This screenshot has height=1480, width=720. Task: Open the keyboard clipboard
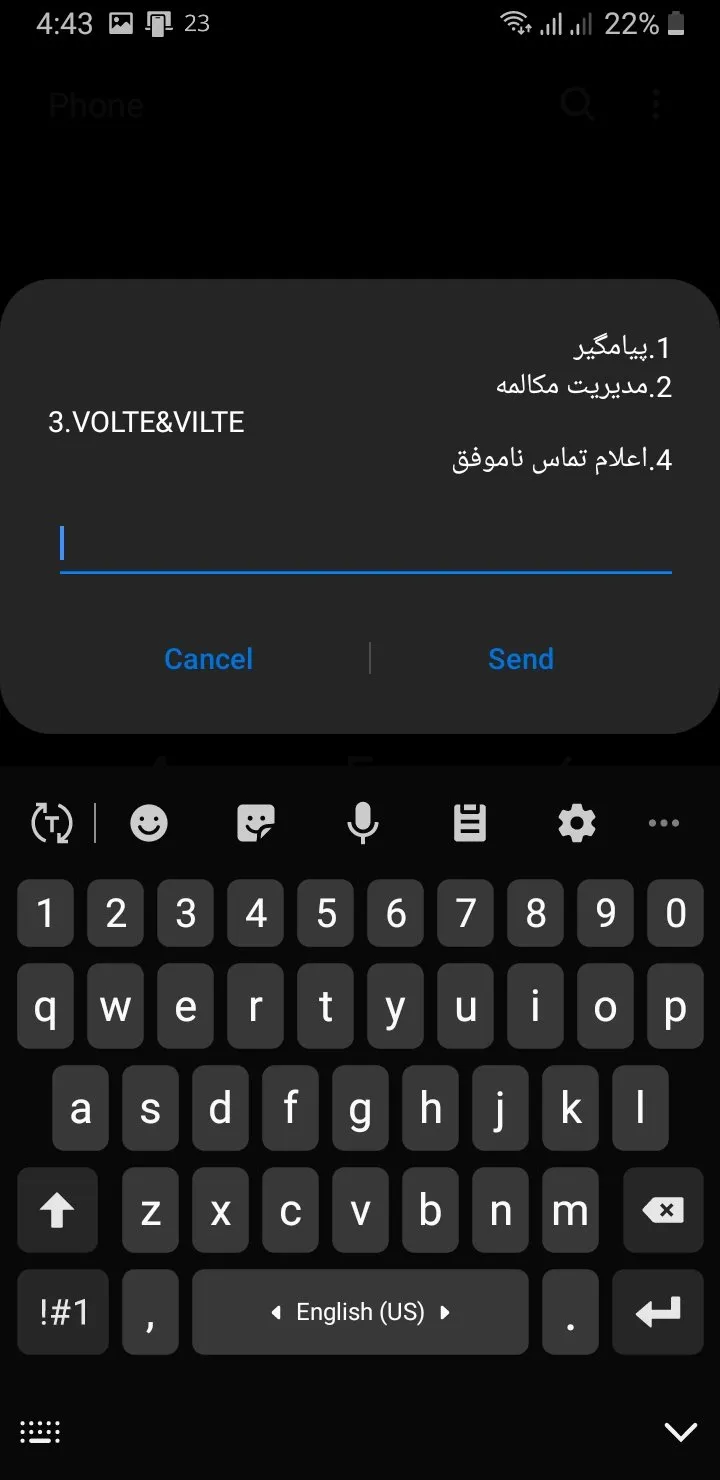pyautogui.click(x=469, y=823)
